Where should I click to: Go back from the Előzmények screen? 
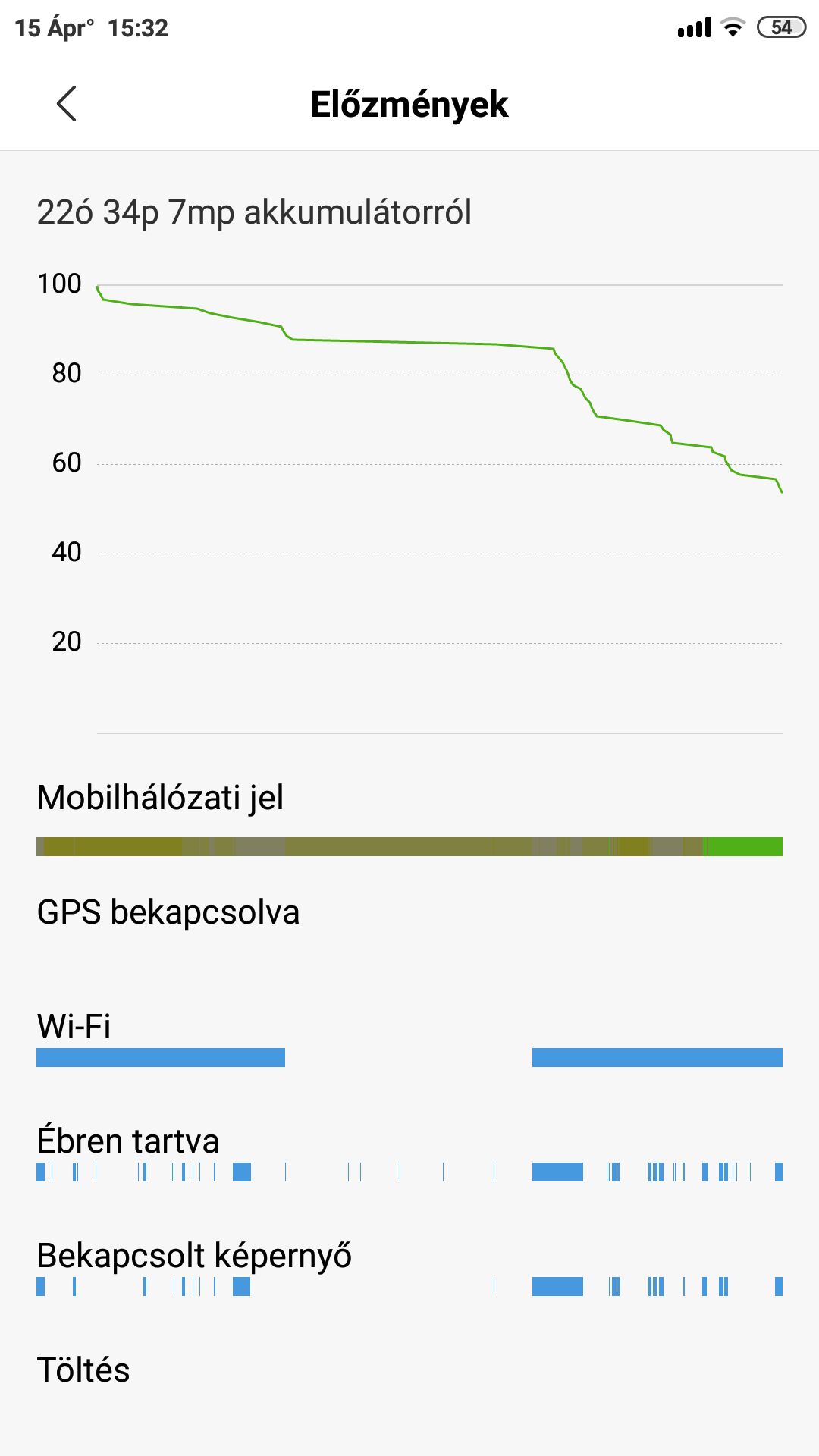pyautogui.click(x=67, y=104)
